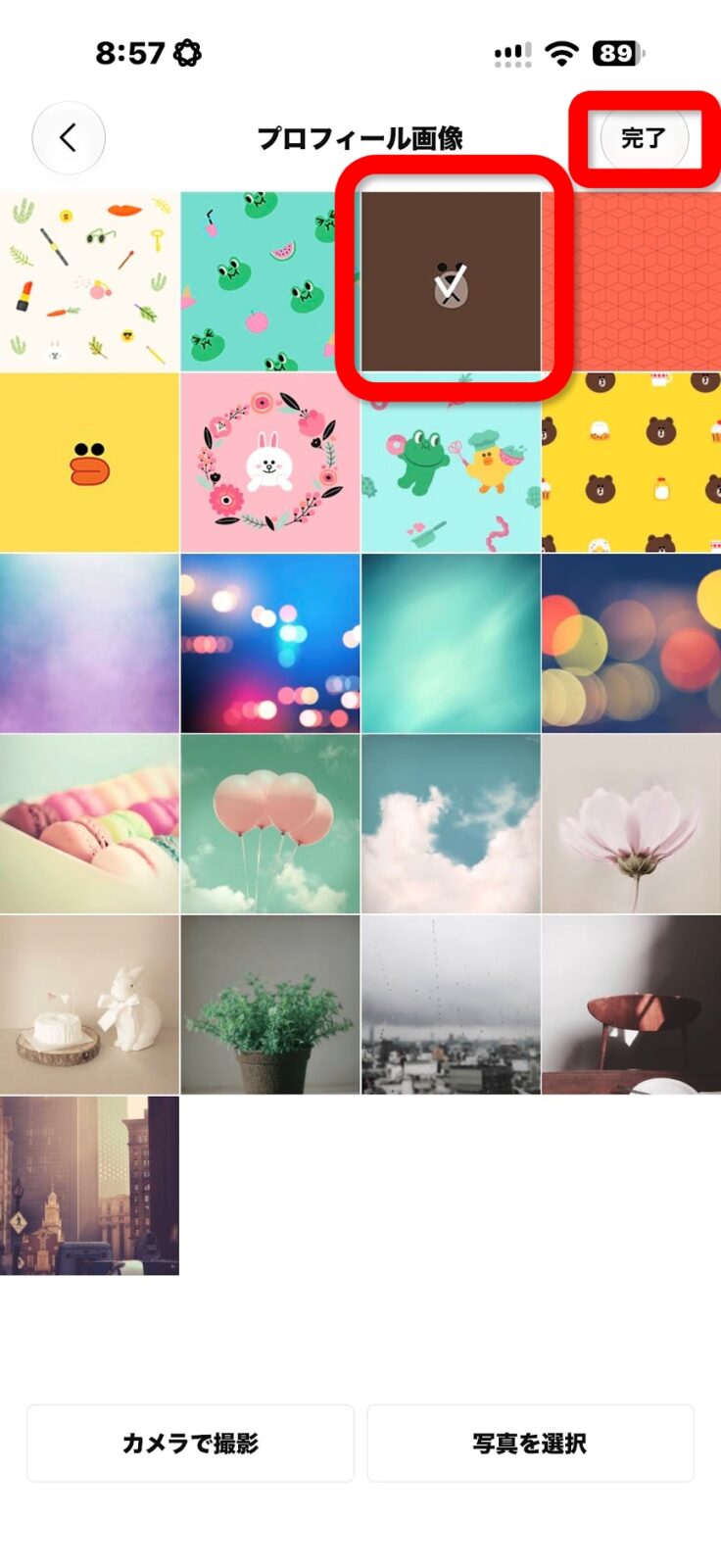Image resolution: width=721 pixels, height=1568 pixels.
Task: Choose the green frog pattern image
Action: click(x=270, y=281)
